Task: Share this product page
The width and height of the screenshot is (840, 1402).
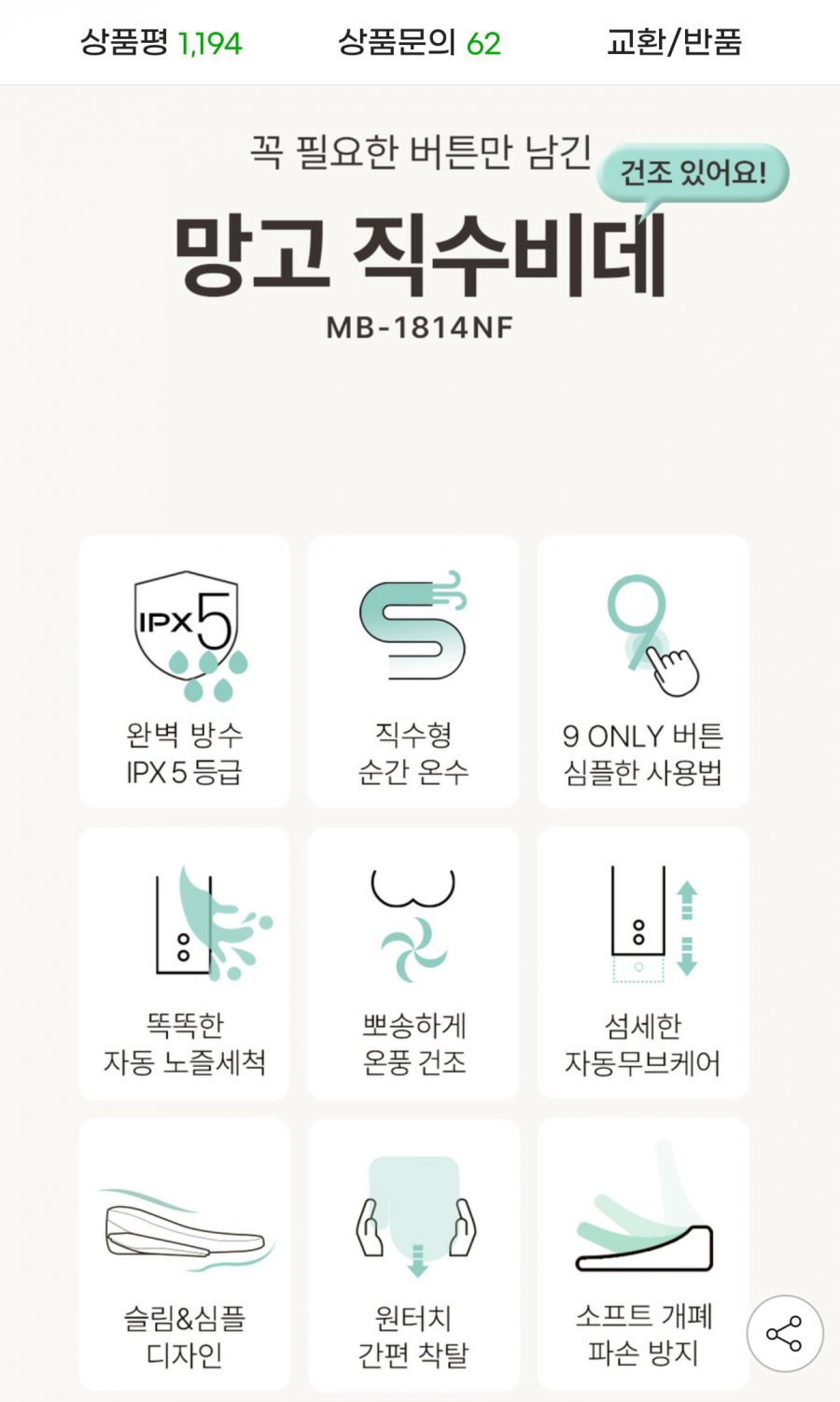Action: click(784, 1333)
